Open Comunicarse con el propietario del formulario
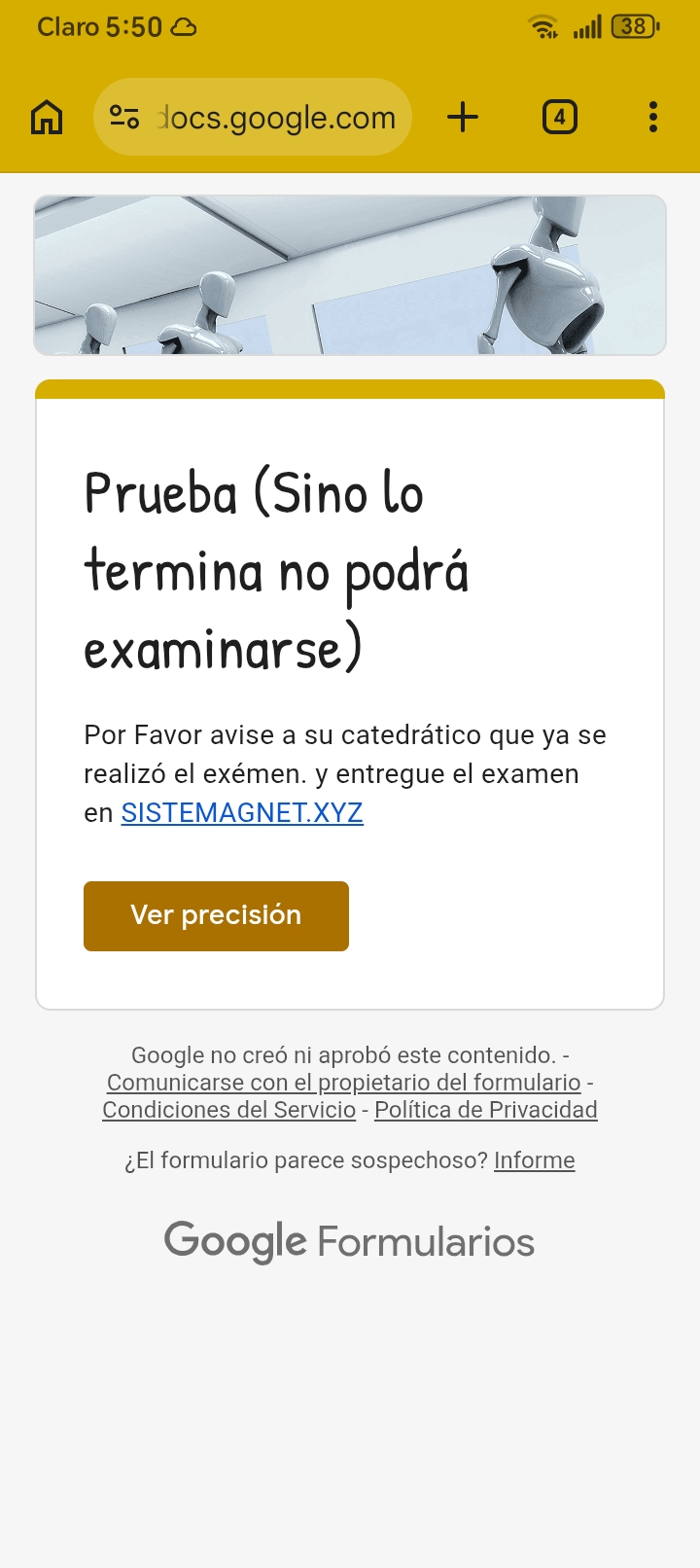 point(343,1083)
